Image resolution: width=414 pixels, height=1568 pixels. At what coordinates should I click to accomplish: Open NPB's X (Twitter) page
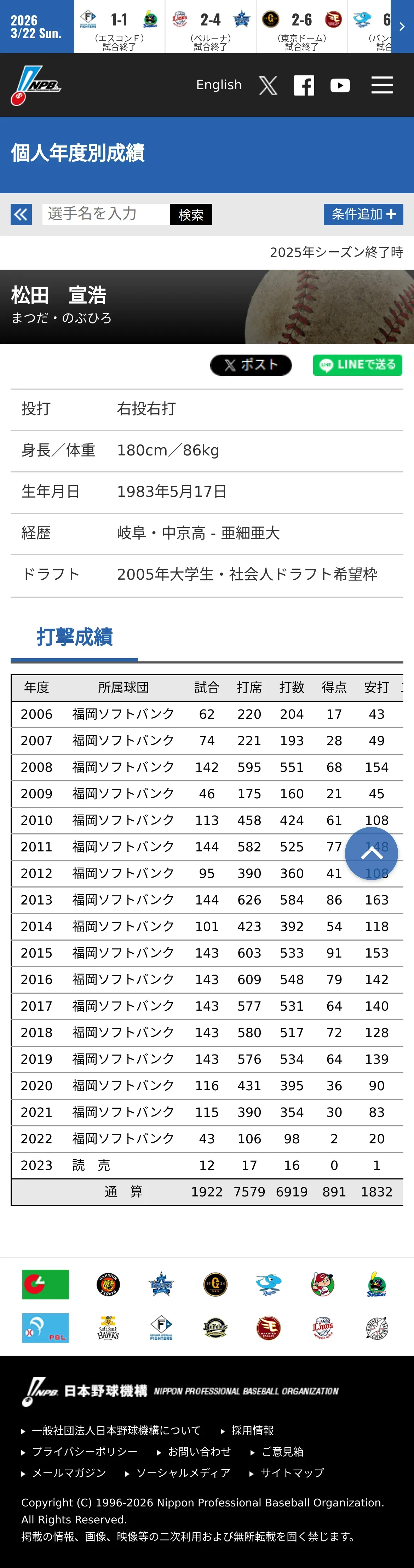click(x=268, y=85)
